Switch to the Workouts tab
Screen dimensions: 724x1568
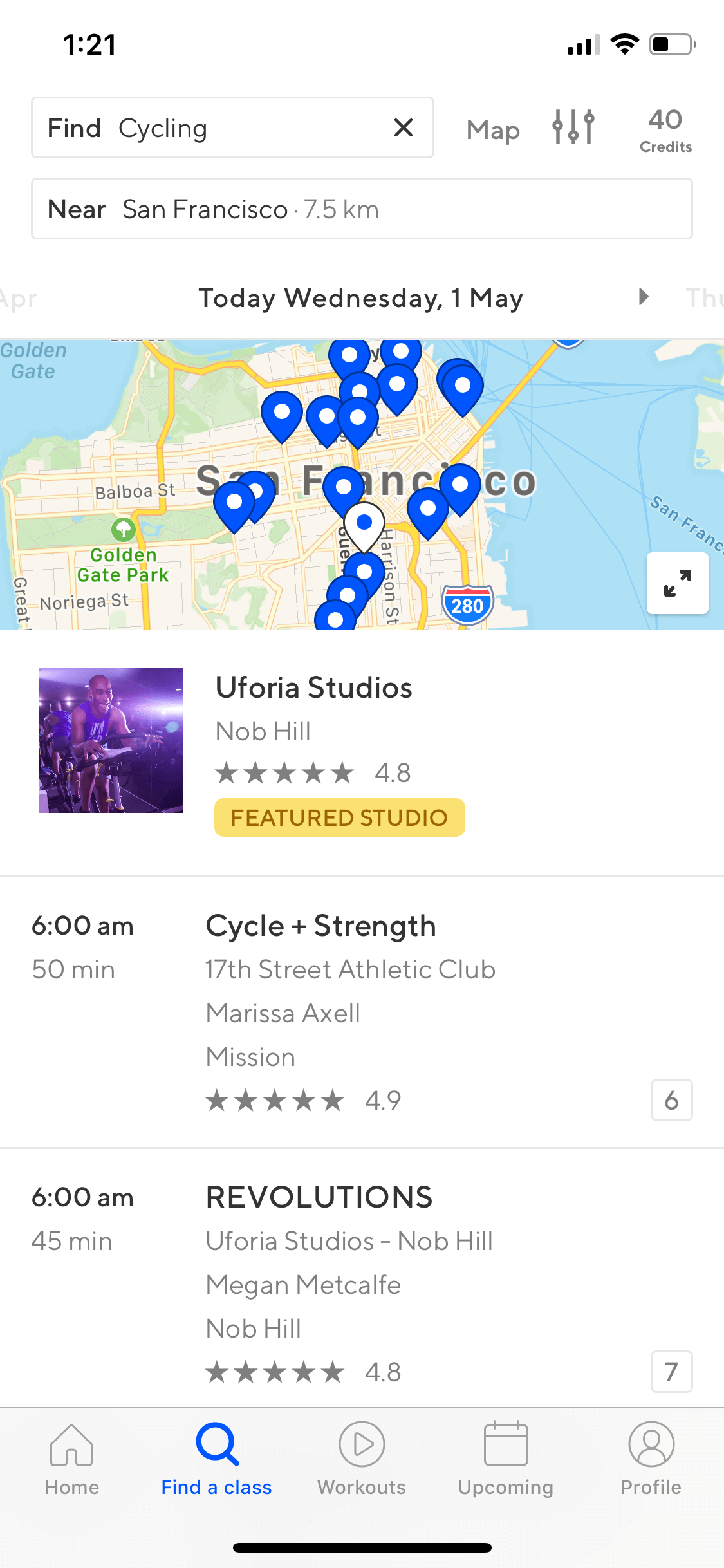pyautogui.click(x=362, y=1459)
